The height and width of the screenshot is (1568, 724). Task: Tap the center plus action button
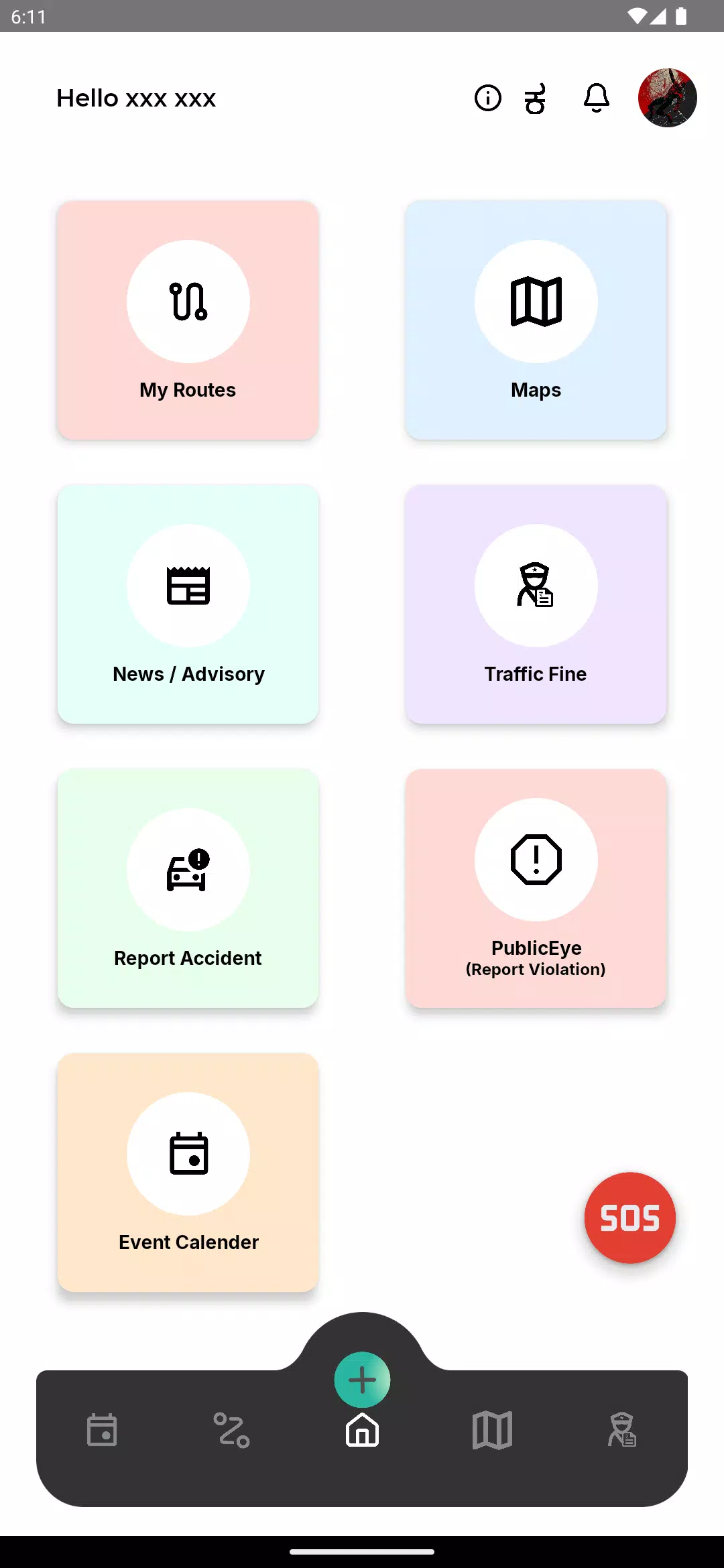click(362, 1379)
